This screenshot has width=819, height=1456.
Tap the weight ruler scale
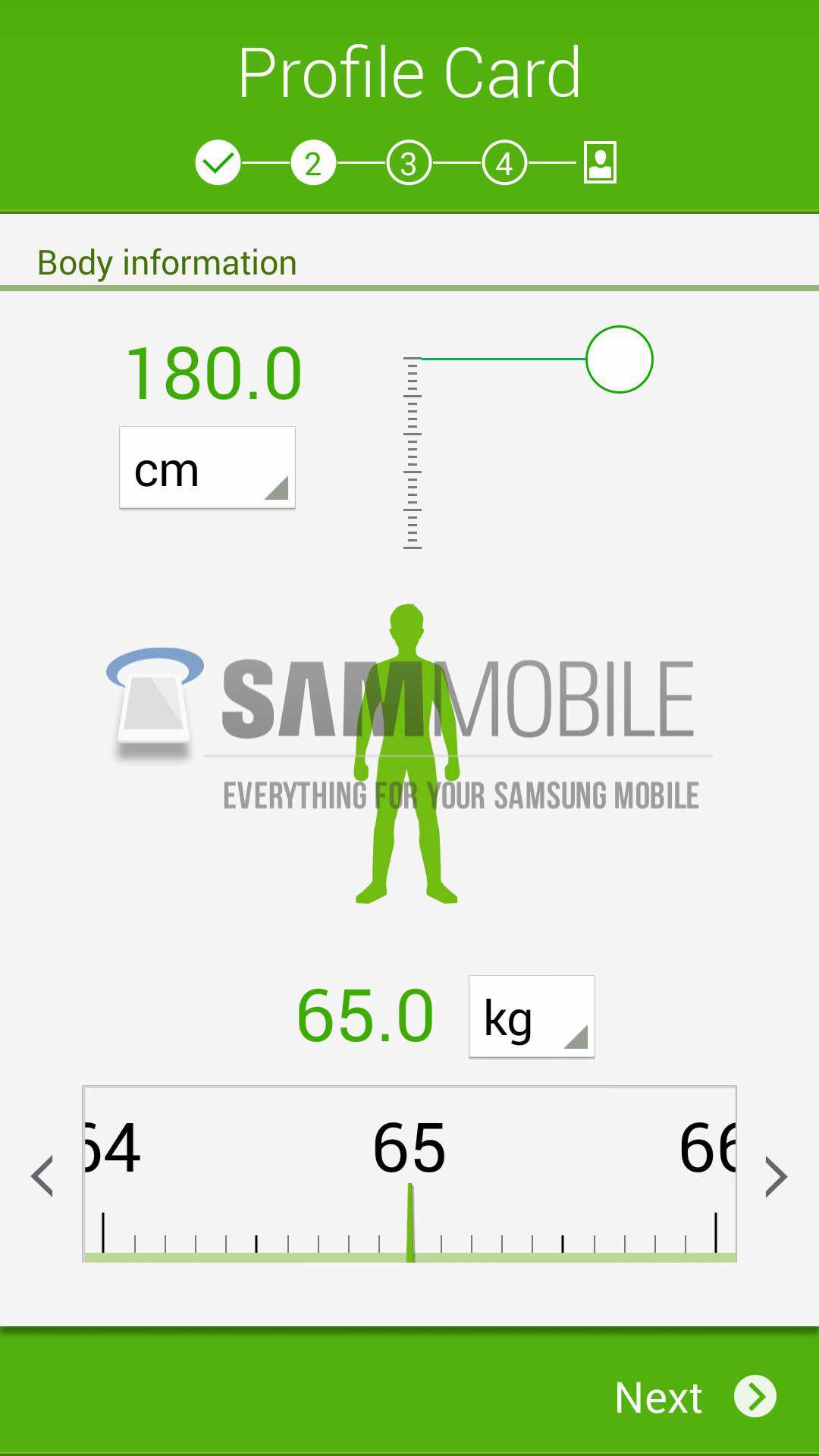(x=409, y=1174)
